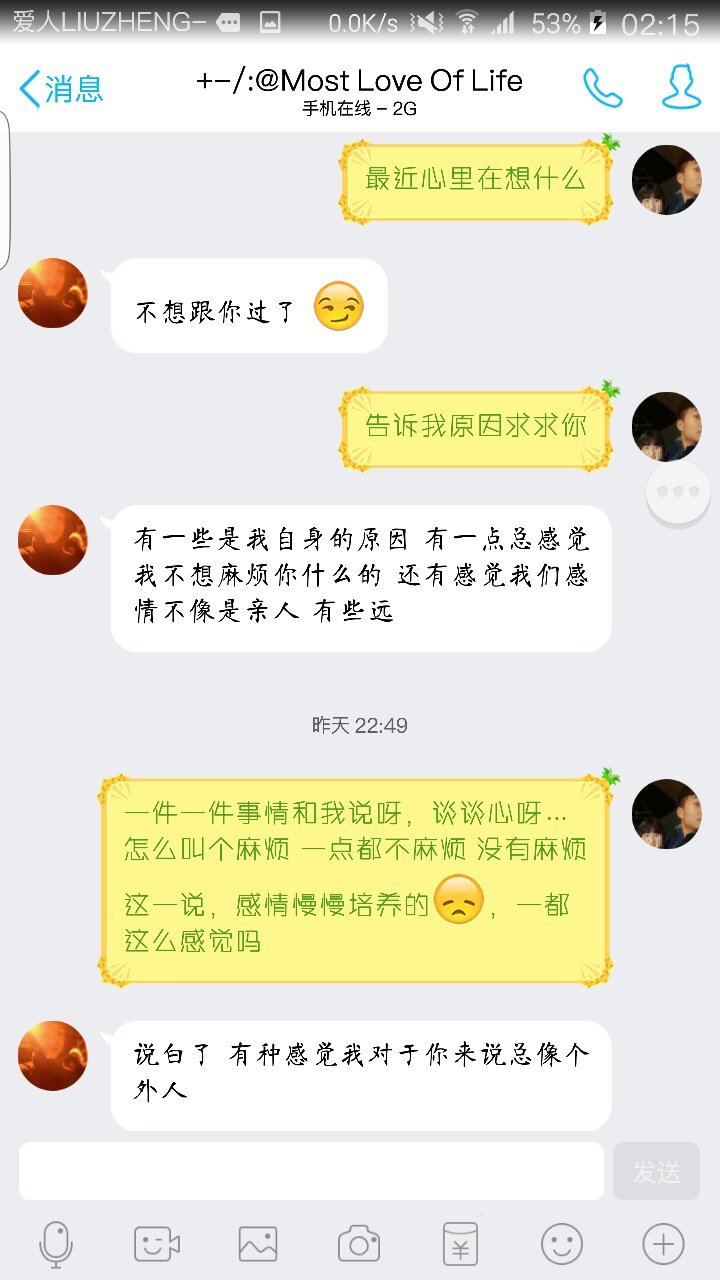The width and height of the screenshot is (720, 1280).
Task: Open the video chat icon
Action: pos(157,1244)
